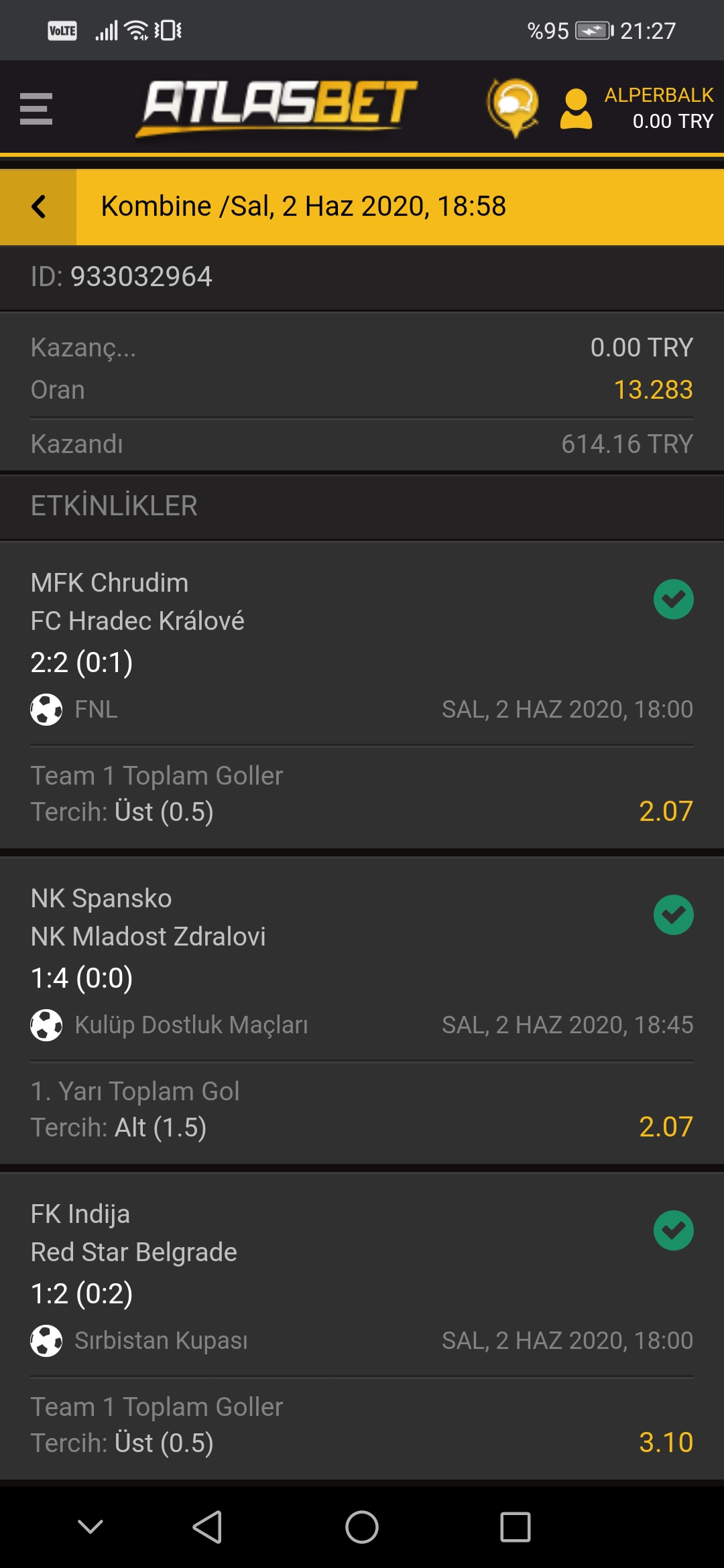Tap the system home button

[362, 1527]
